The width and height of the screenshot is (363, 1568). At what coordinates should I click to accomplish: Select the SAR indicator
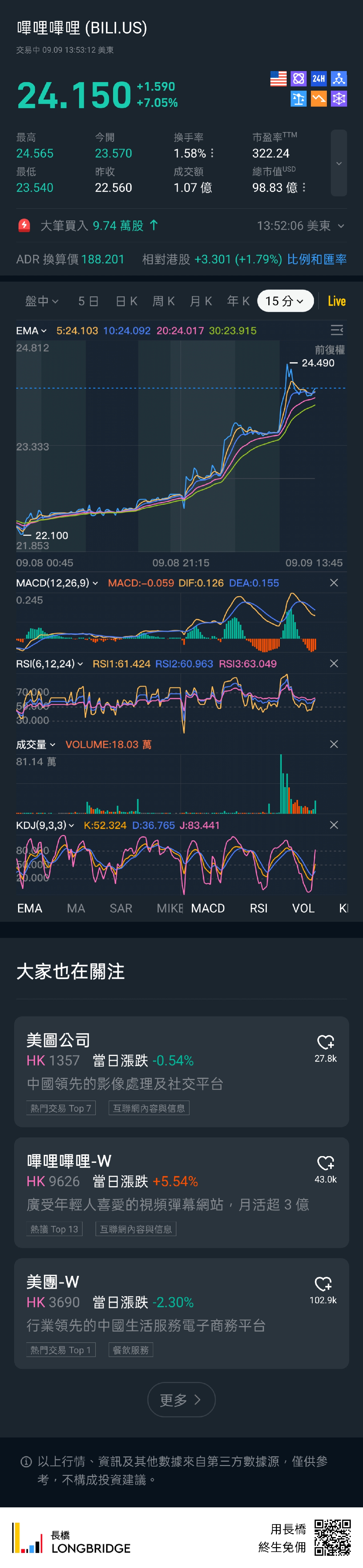[x=121, y=908]
